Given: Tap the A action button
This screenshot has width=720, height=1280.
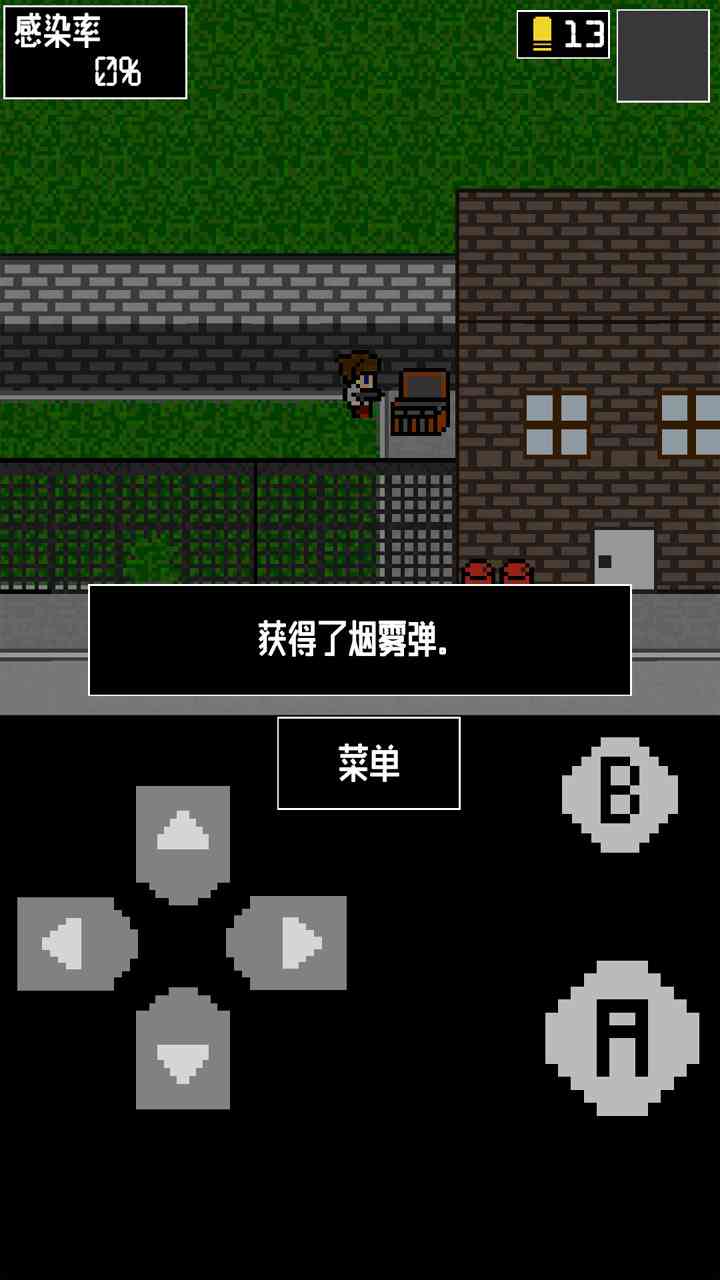Looking at the screenshot, I should tap(621, 1038).
